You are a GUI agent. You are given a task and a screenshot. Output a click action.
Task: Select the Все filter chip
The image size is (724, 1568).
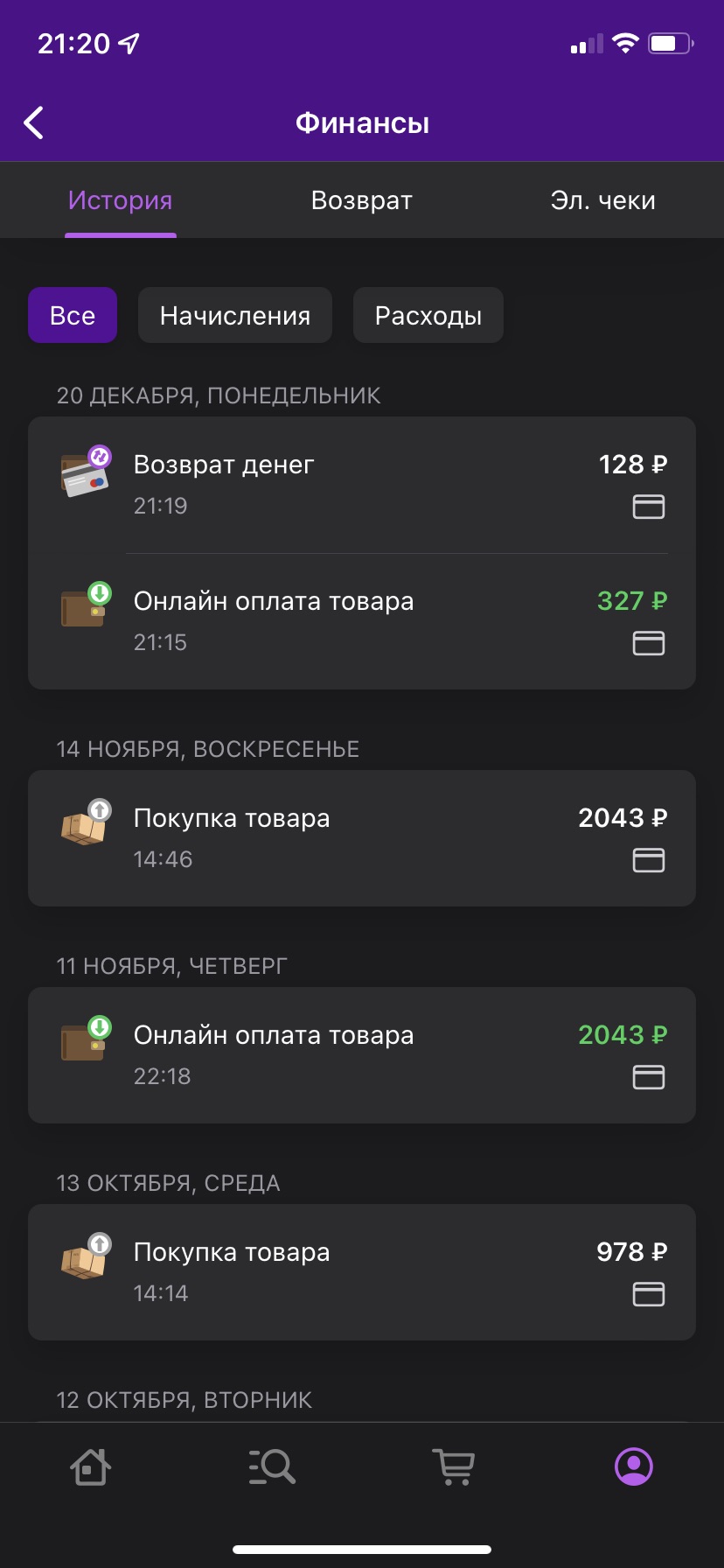click(73, 315)
